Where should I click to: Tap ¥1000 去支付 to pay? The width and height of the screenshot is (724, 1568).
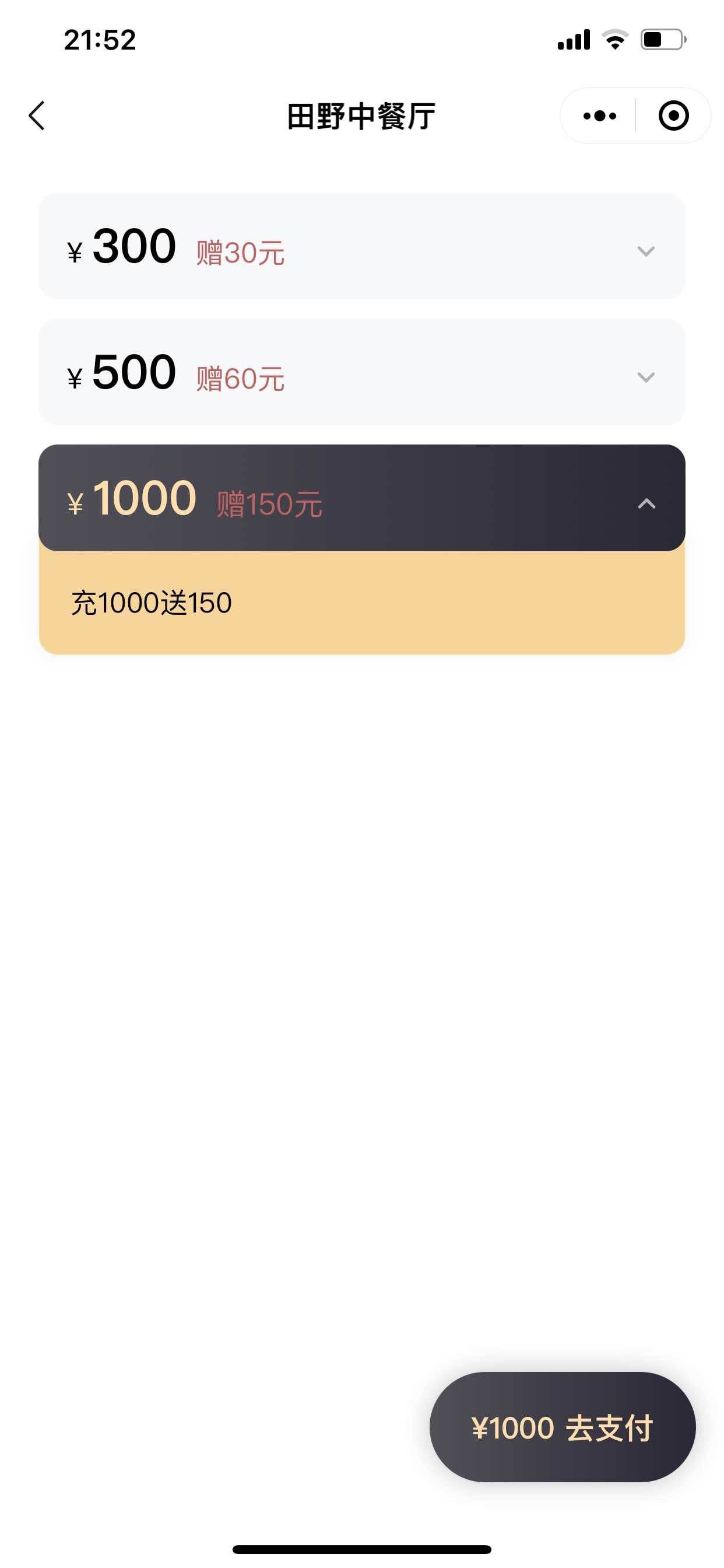562,1427
